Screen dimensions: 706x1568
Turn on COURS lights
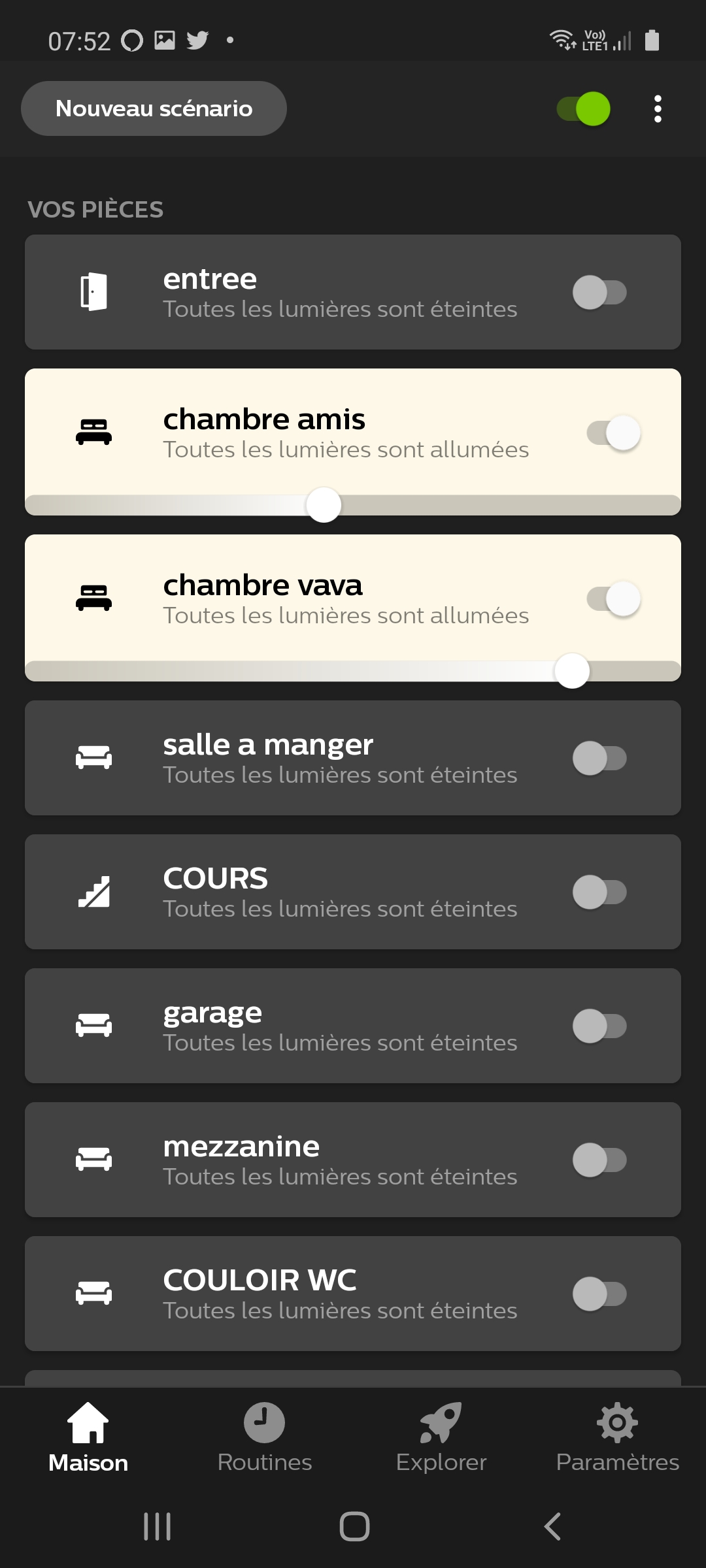[x=600, y=892]
